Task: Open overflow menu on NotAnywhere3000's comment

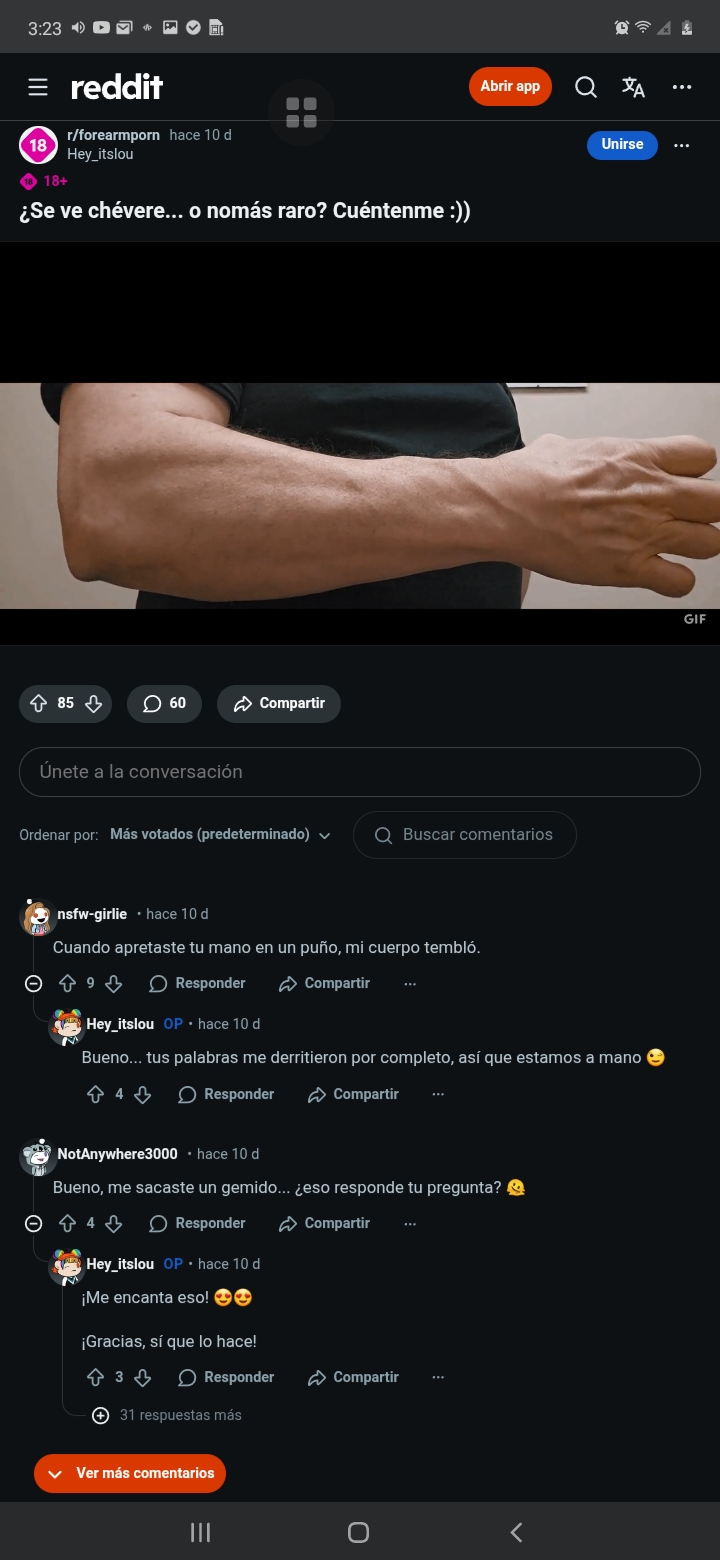Action: tap(410, 1223)
